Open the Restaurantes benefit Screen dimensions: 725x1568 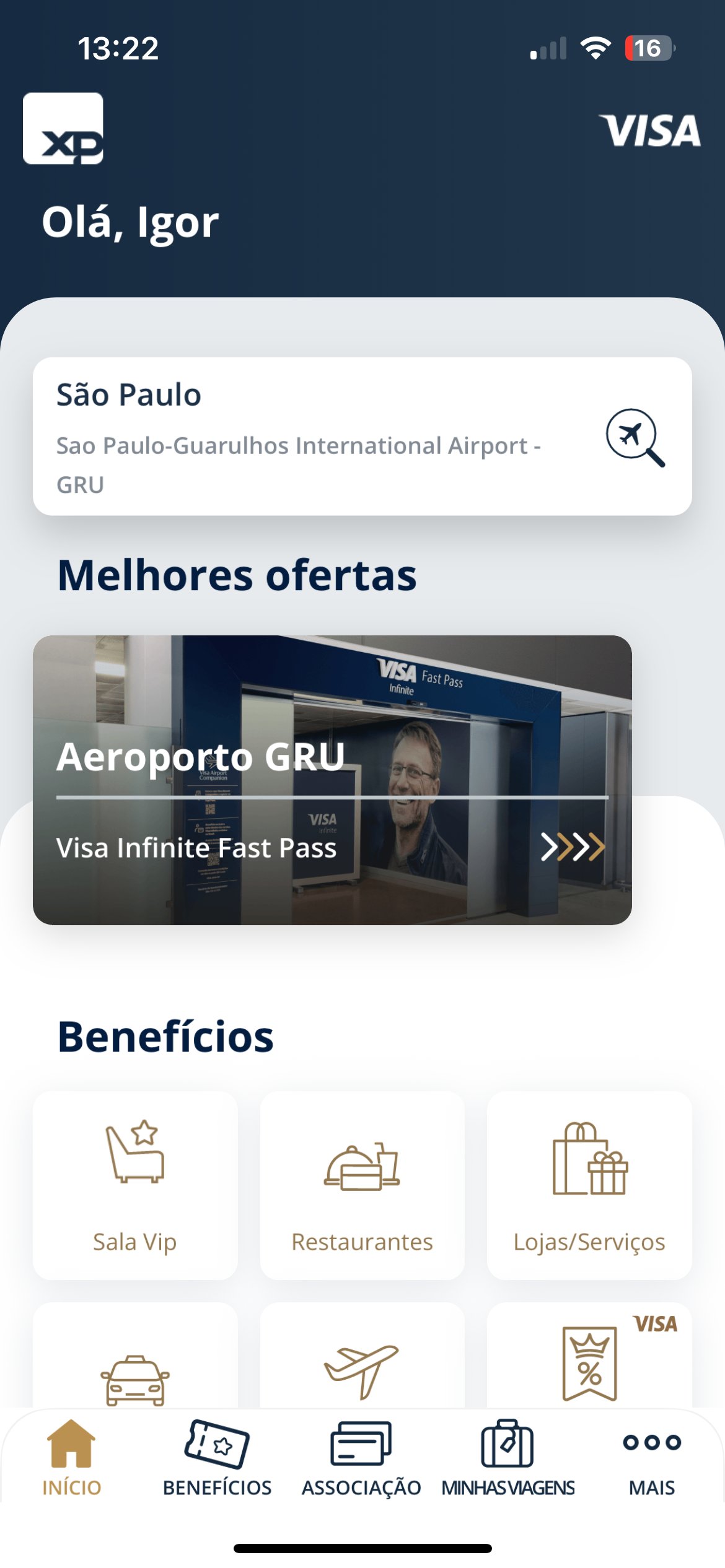(362, 1185)
